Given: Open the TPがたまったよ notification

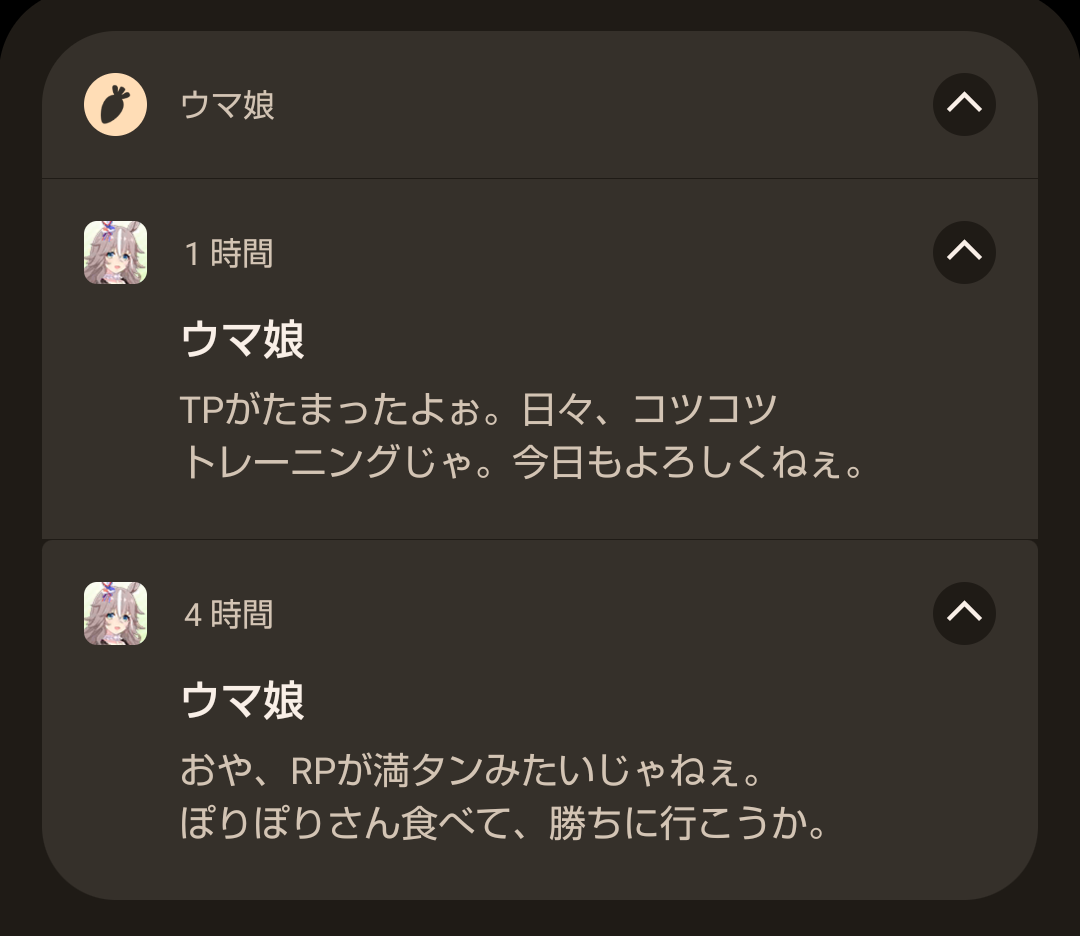Looking at the screenshot, I should 520,436.
